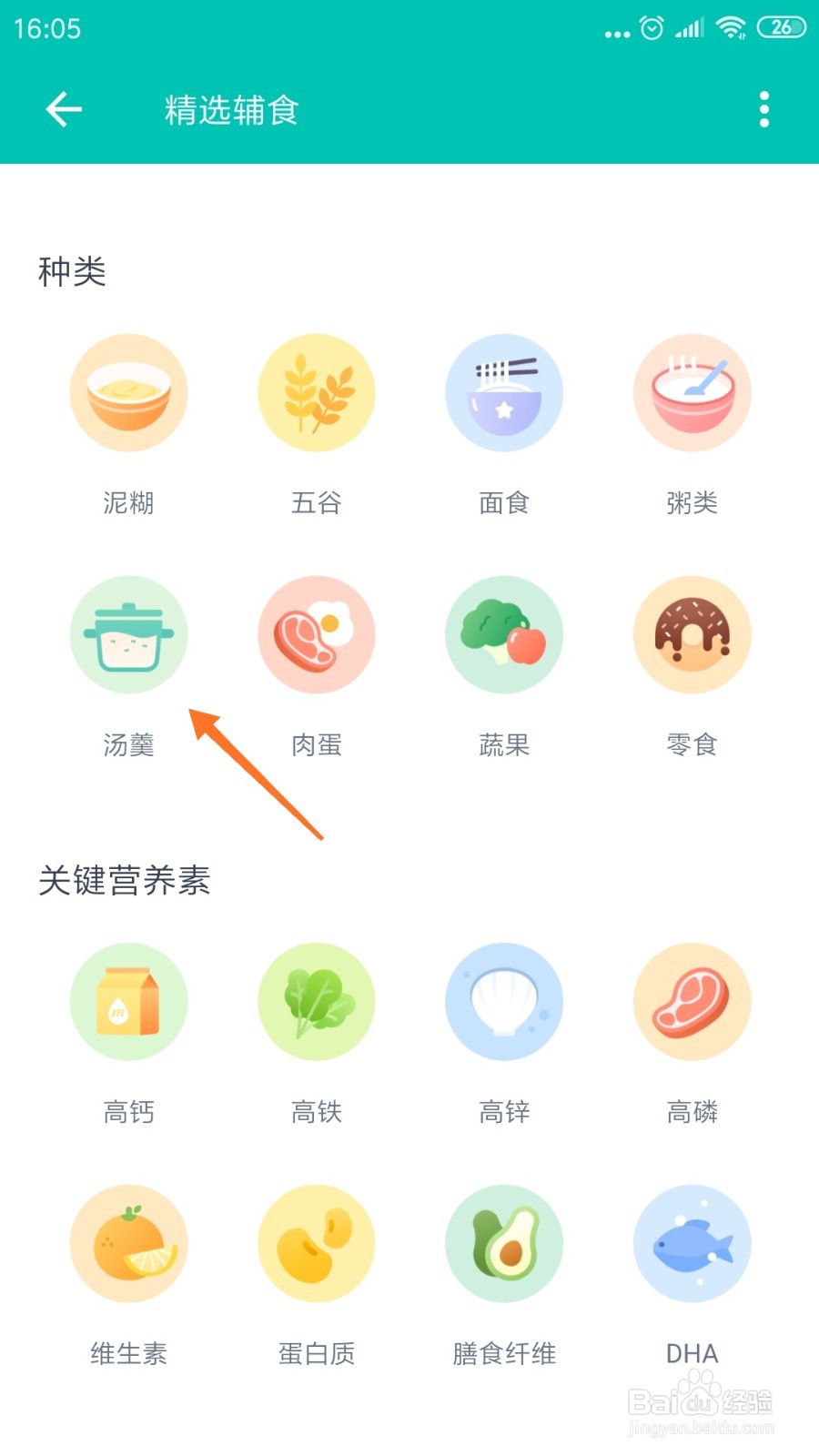The width and height of the screenshot is (819, 1456).
Task: Open the 零食 donut snack icon
Action: pos(693,634)
